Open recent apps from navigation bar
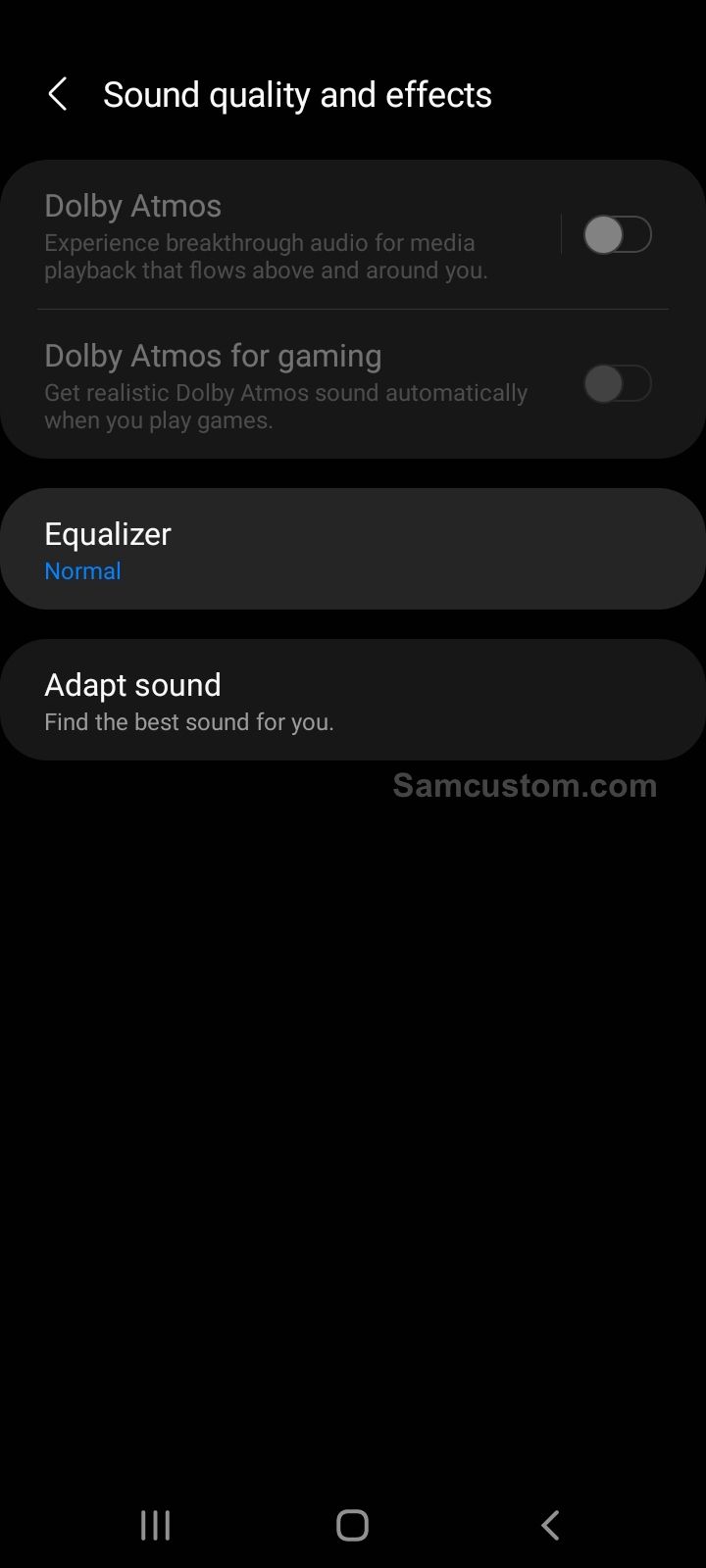706x1568 pixels. 155,1525
